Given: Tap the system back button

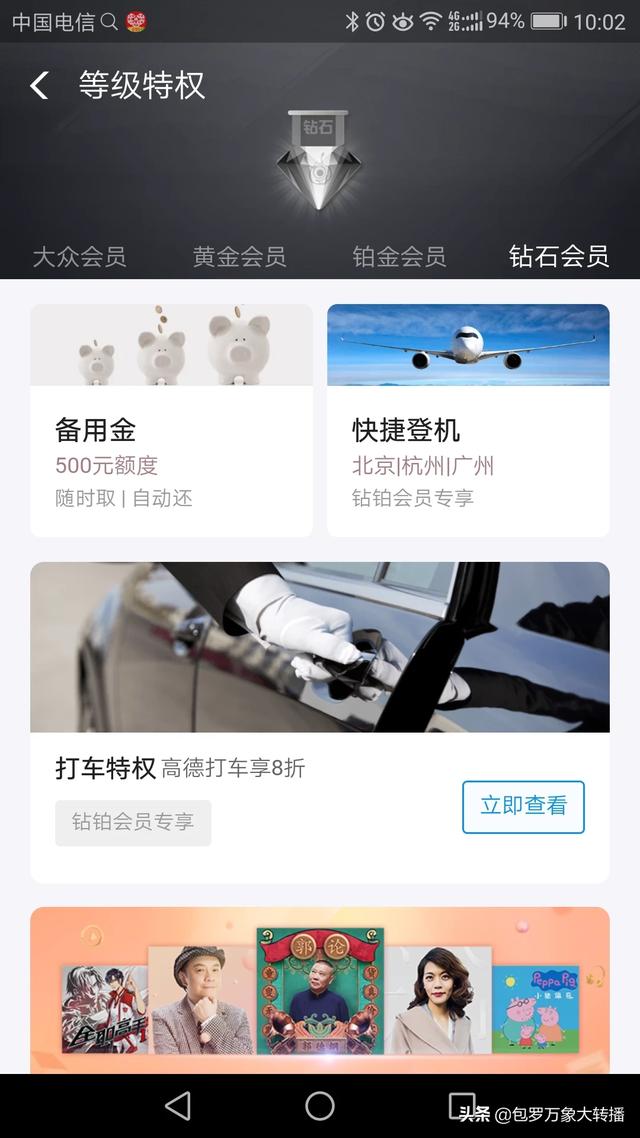Looking at the screenshot, I should [178, 1105].
